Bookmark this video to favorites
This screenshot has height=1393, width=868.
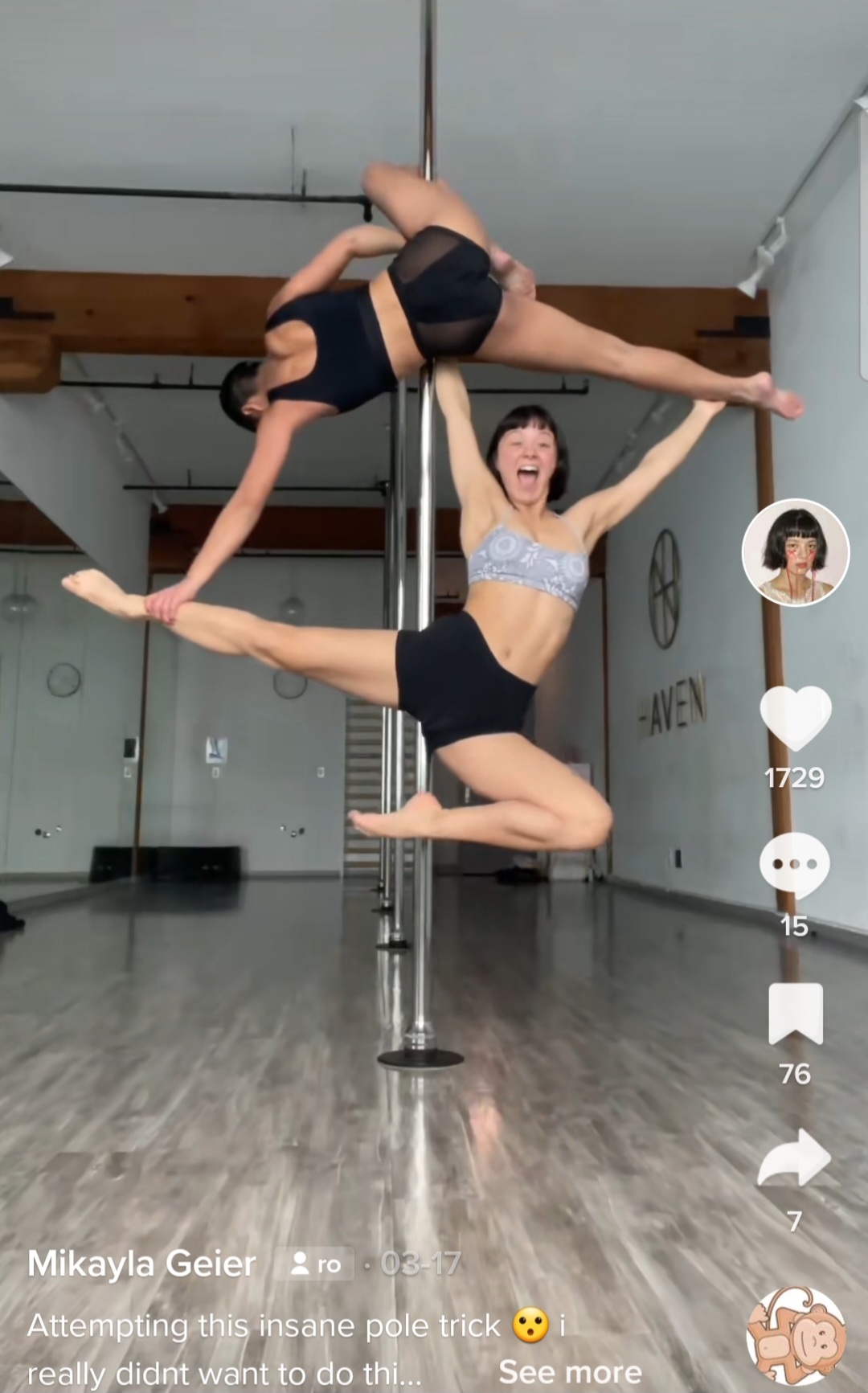tap(795, 1014)
